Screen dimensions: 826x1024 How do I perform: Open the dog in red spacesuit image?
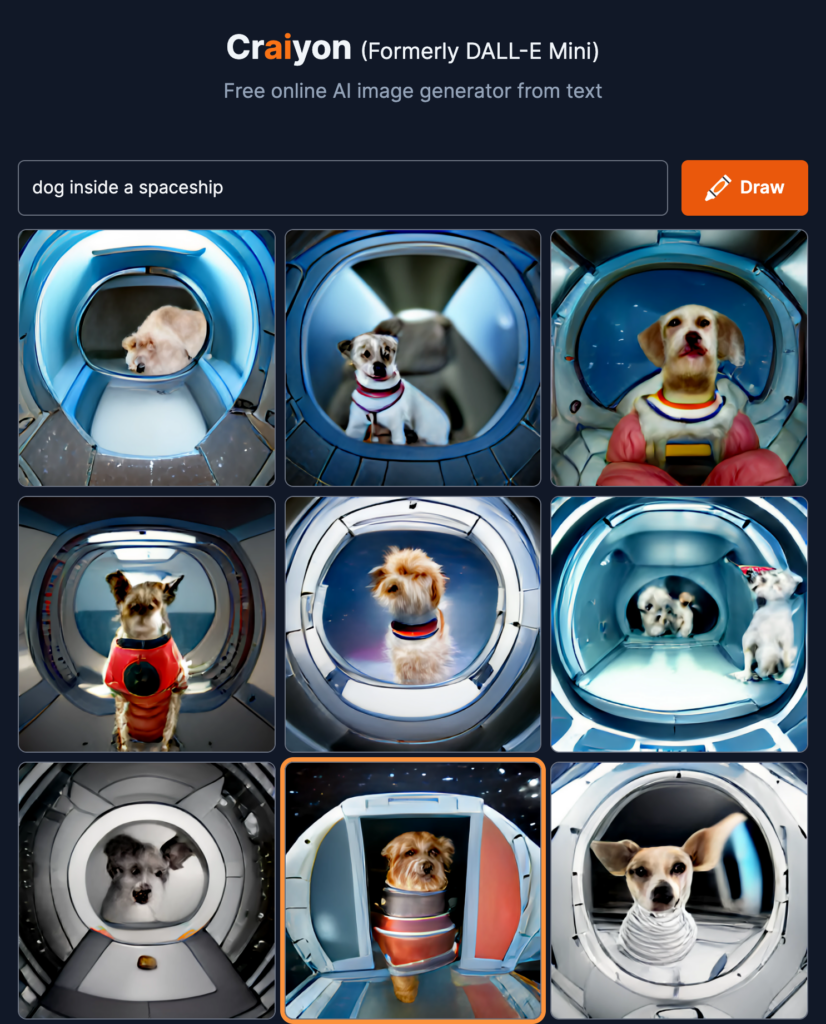point(146,624)
